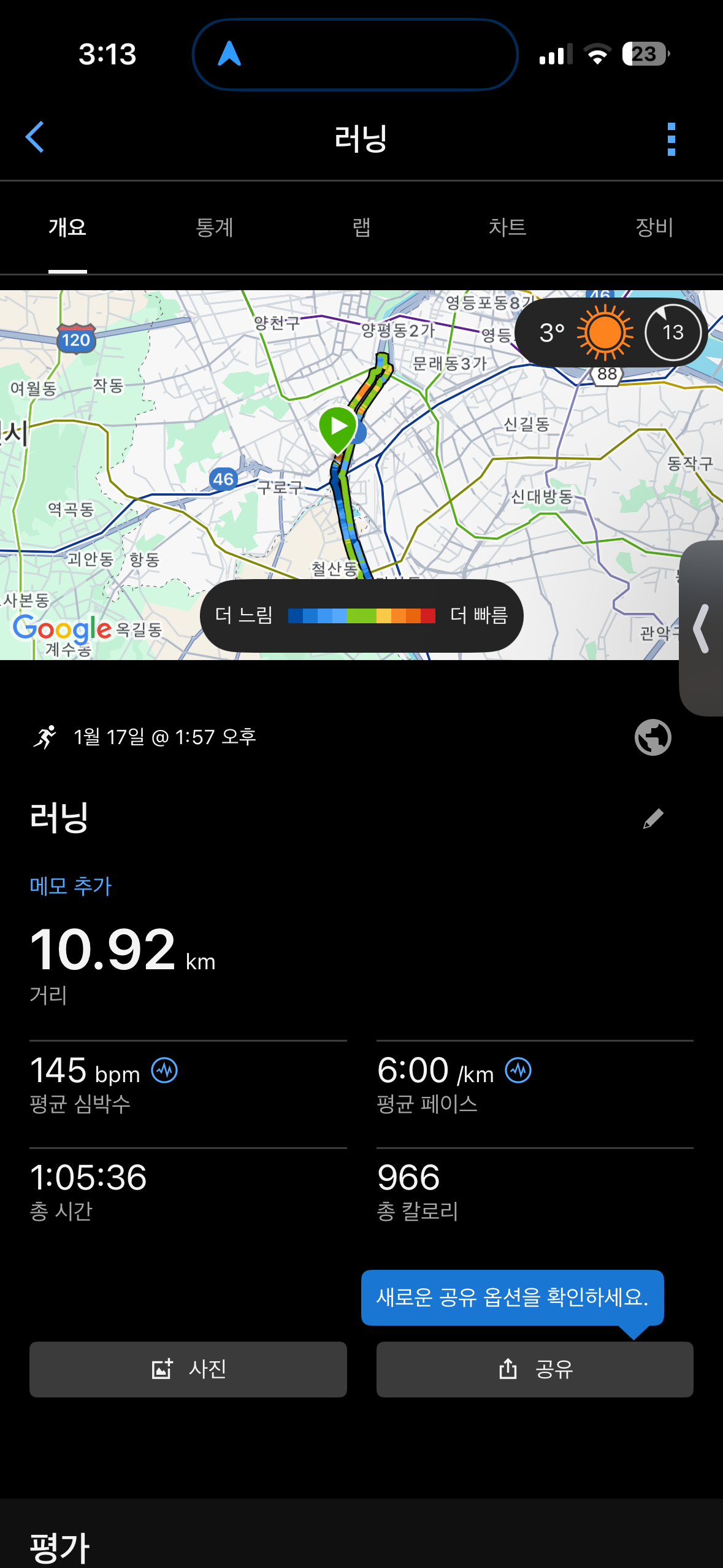Viewport: 723px width, 1568px height.
Task: Click the globe privacy icon
Action: tap(652, 737)
